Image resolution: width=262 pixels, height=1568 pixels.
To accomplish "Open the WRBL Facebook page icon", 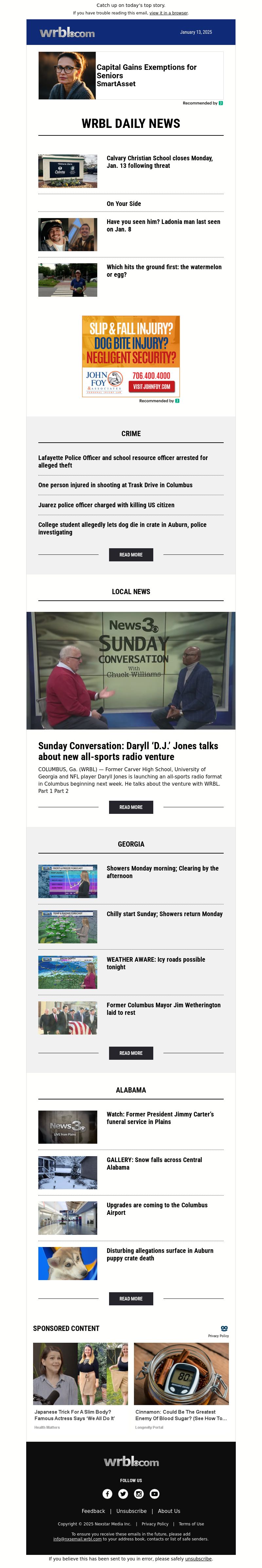I will tap(107, 1494).
